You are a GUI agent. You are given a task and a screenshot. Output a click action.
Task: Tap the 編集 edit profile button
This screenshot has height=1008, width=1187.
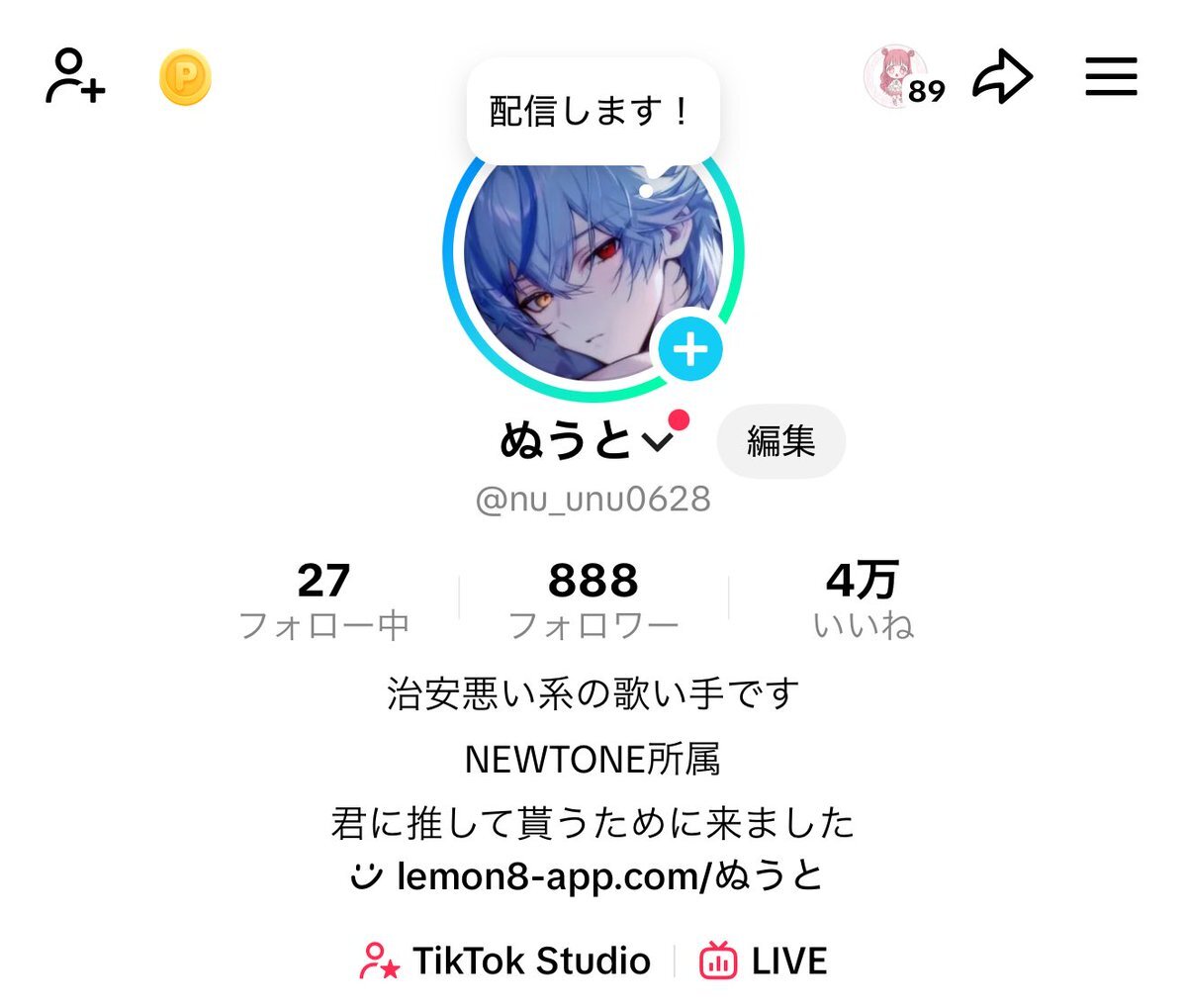coord(780,441)
